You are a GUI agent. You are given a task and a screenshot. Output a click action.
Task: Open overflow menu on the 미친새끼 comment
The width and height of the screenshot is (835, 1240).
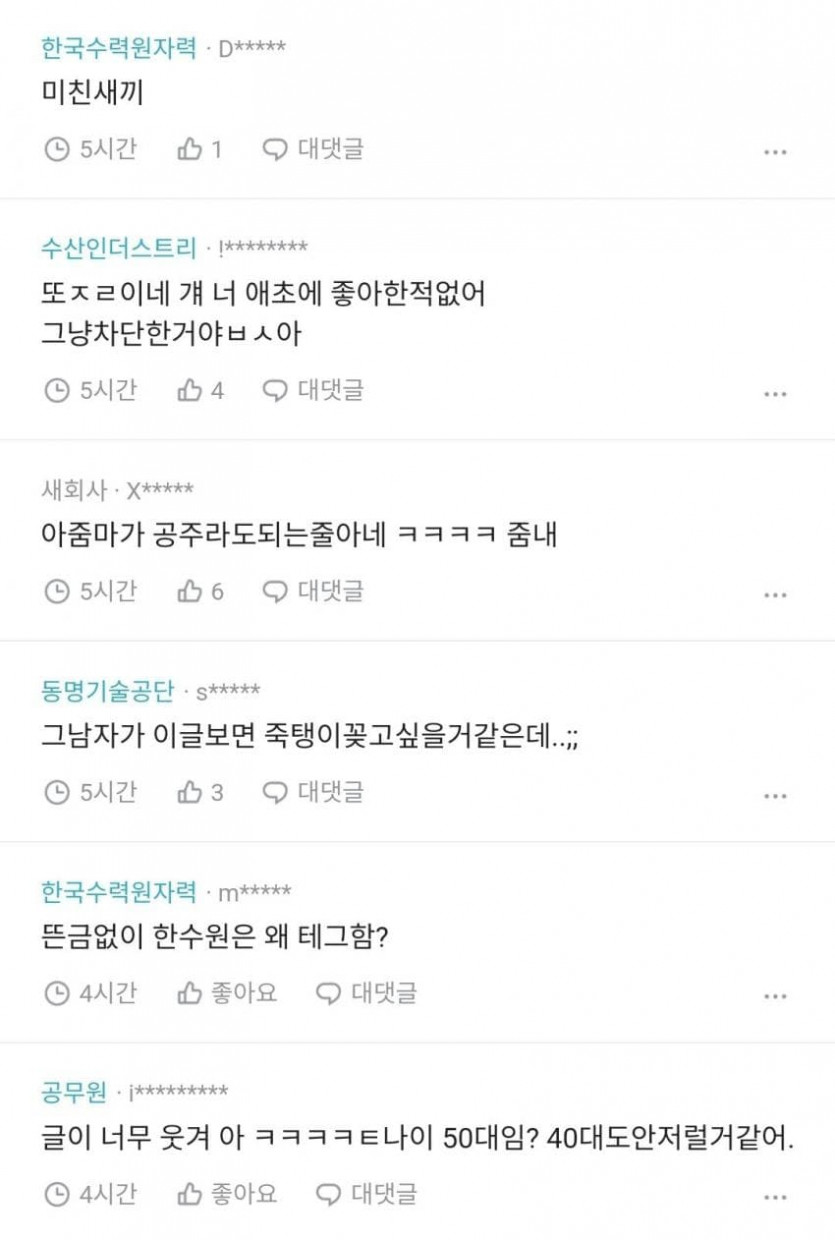pos(775,152)
